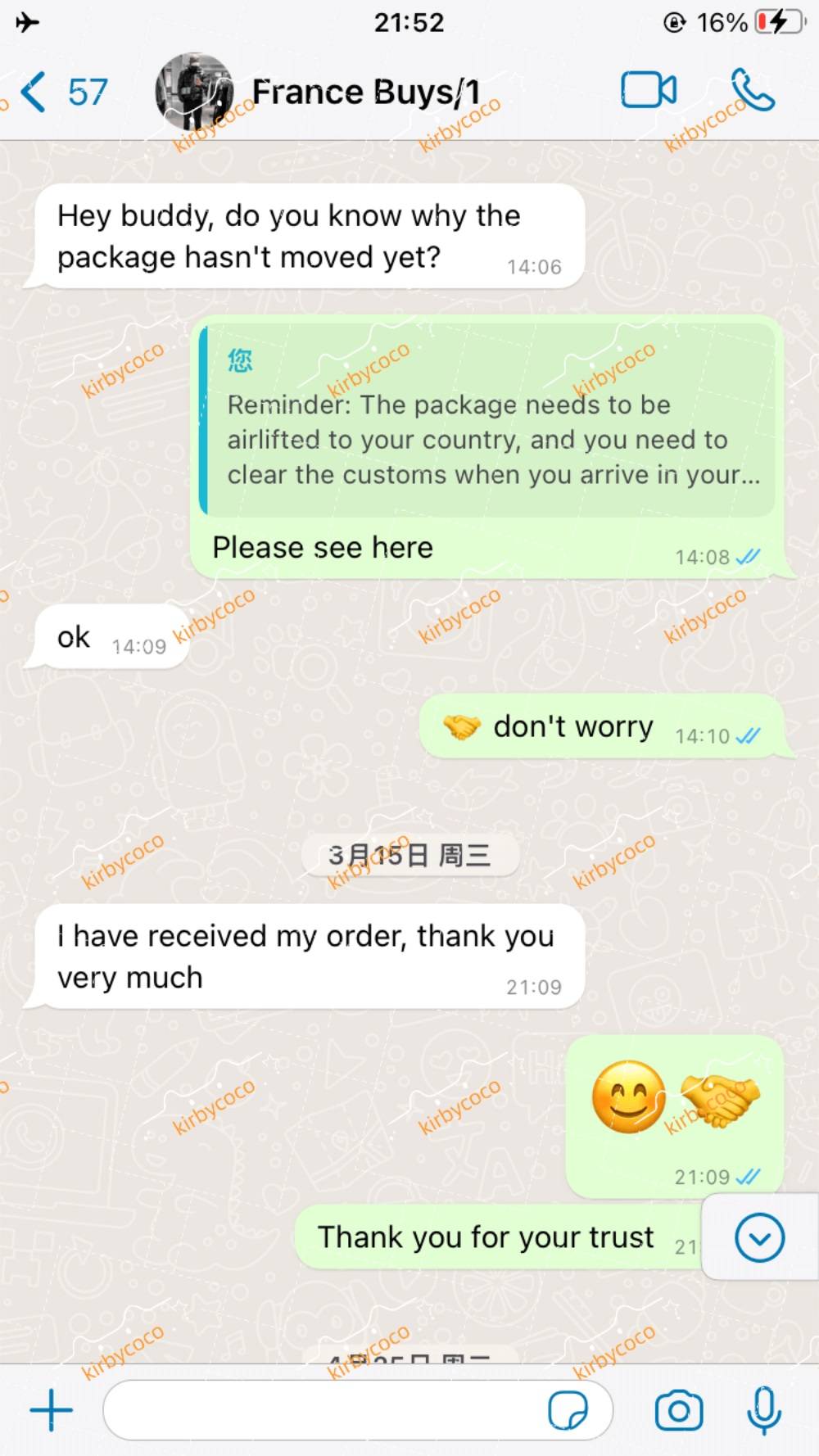Record a voice message with microphone
Viewport: 819px width, 1456px height.
764,1410
